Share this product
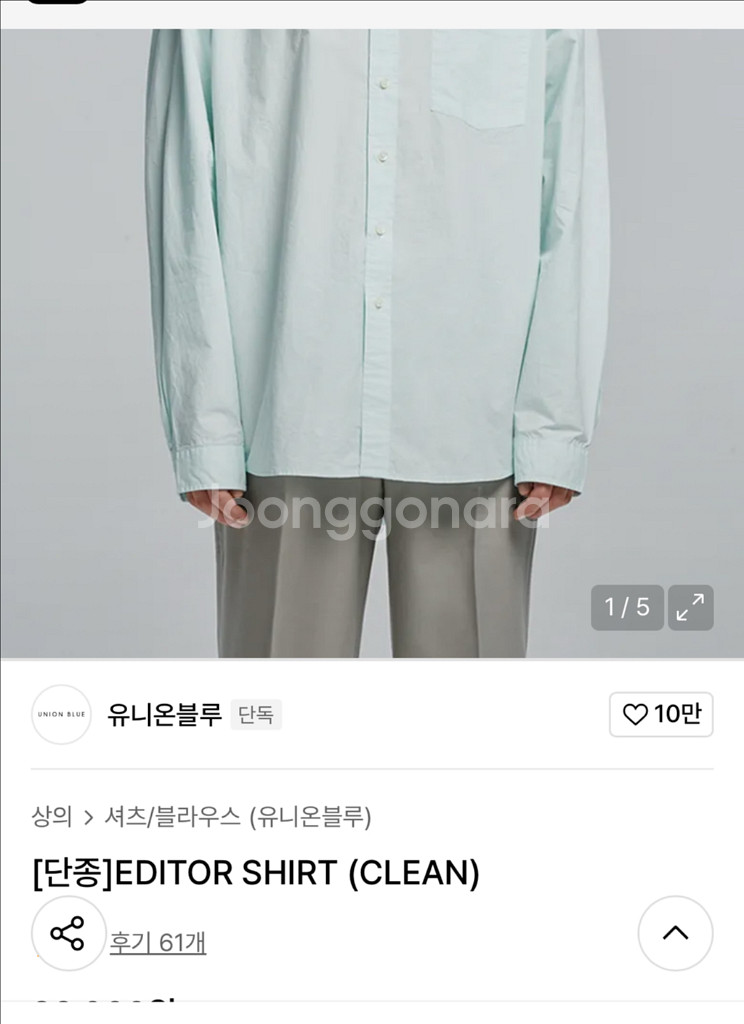 pos(68,934)
